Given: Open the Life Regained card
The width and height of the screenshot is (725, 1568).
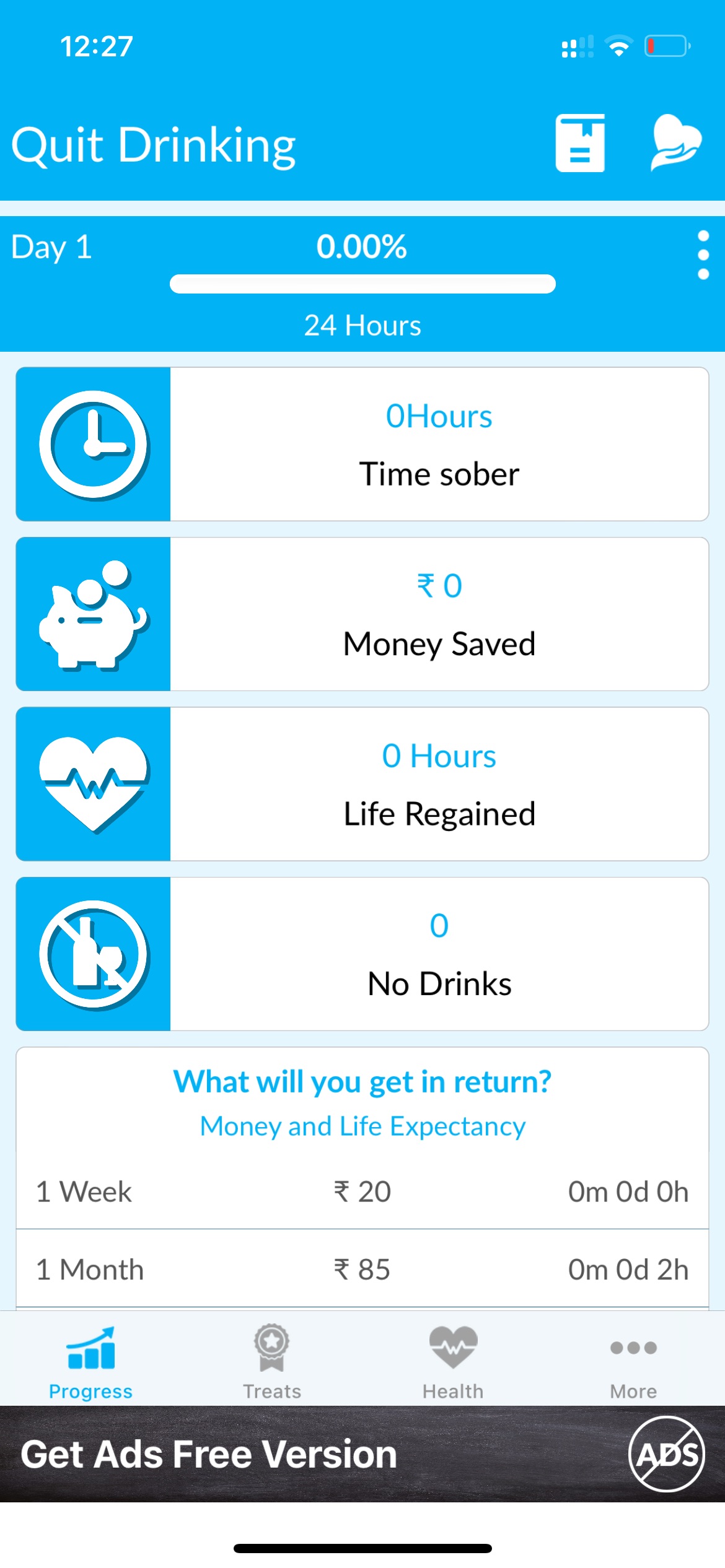Looking at the screenshot, I should (362, 783).
